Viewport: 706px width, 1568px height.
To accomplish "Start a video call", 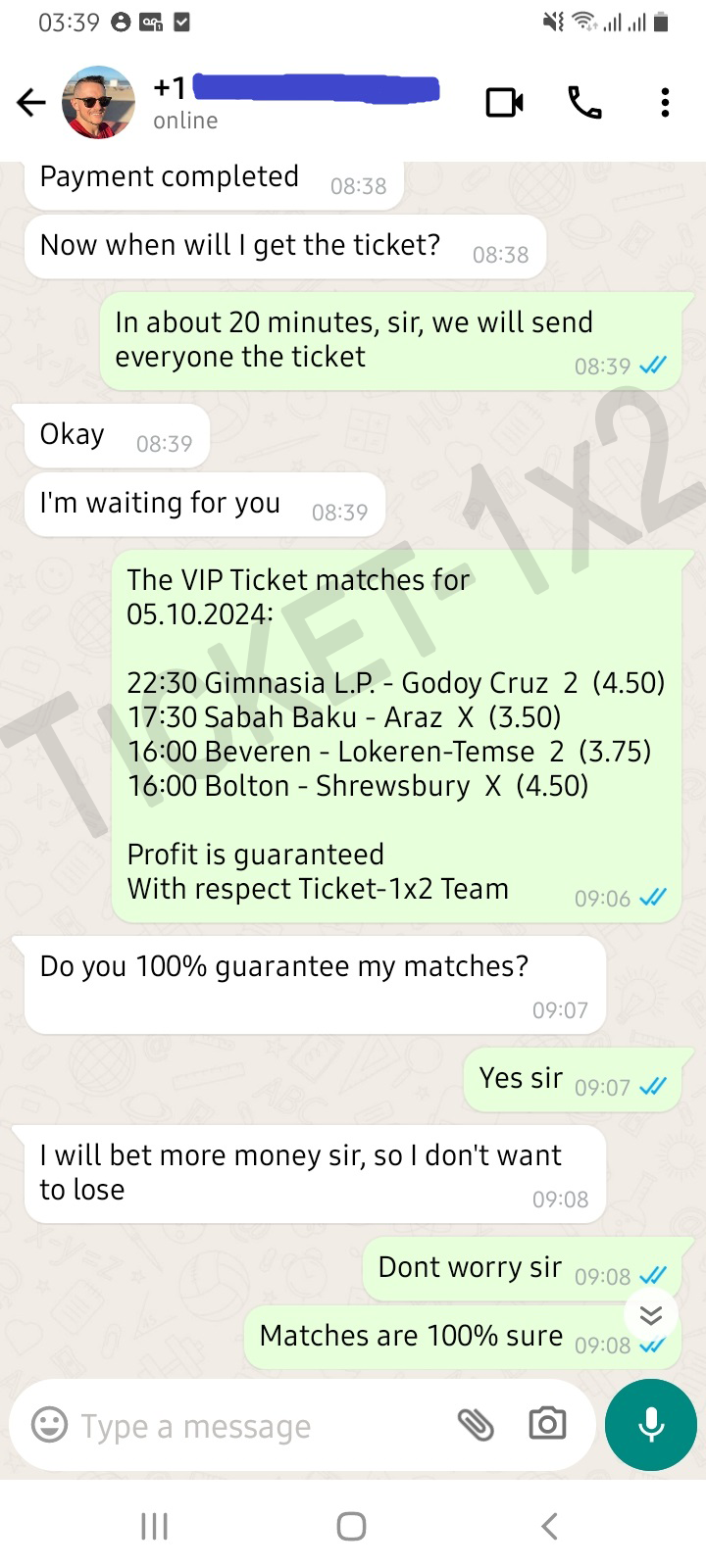I will click(505, 102).
